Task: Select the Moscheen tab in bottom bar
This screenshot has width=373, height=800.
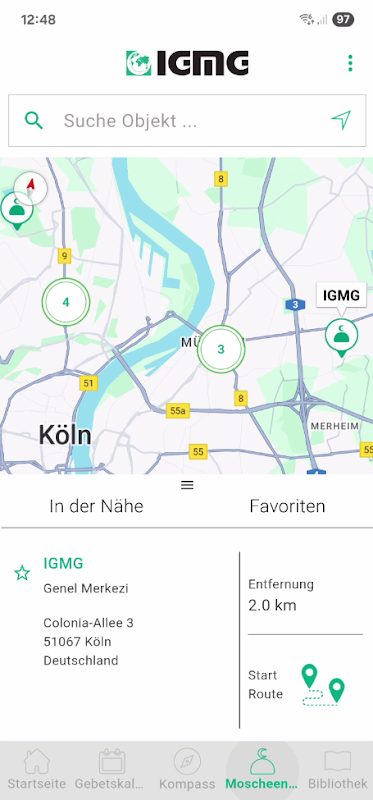Action: 262,770
